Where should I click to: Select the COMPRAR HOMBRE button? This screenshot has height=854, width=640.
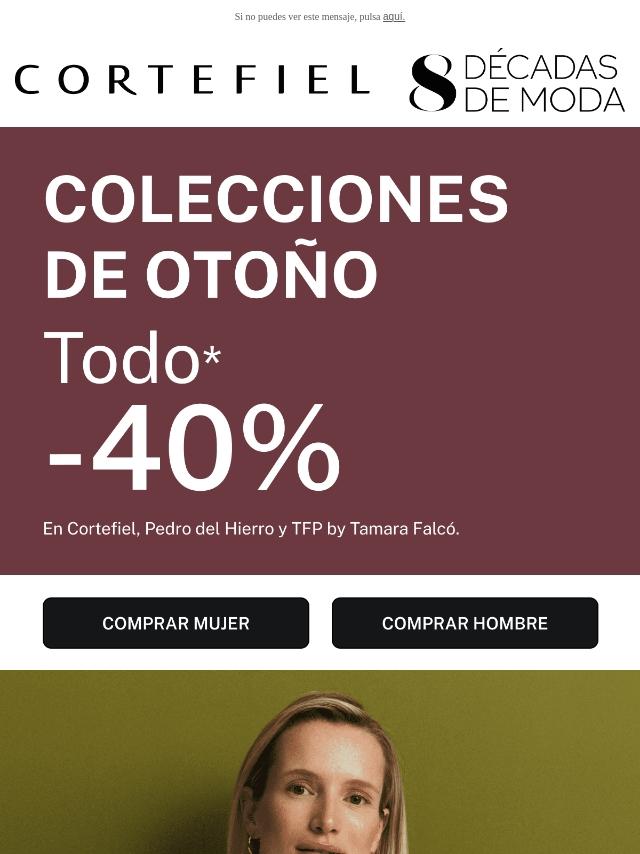(465, 623)
